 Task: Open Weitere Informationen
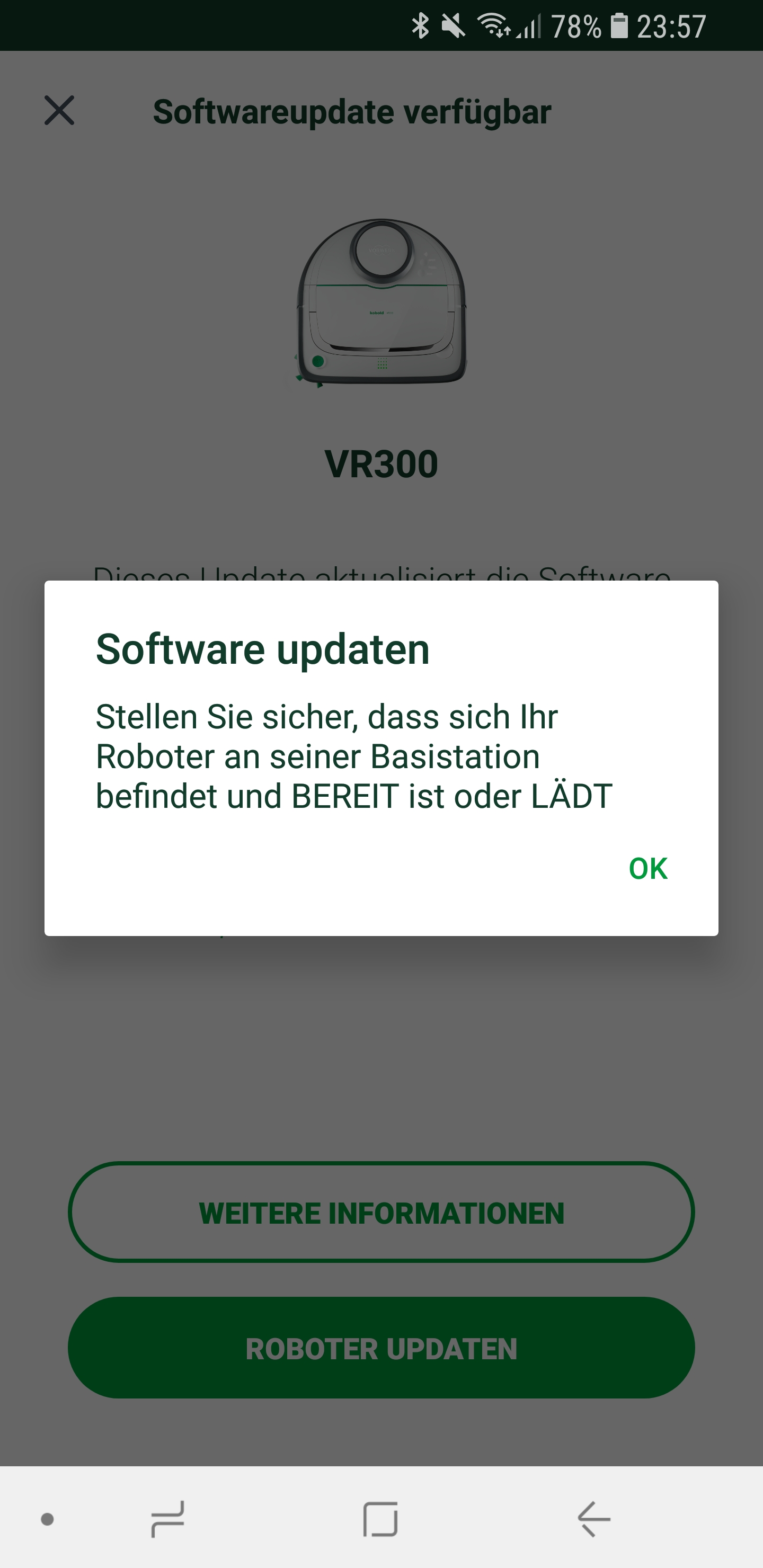tap(381, 1213)
